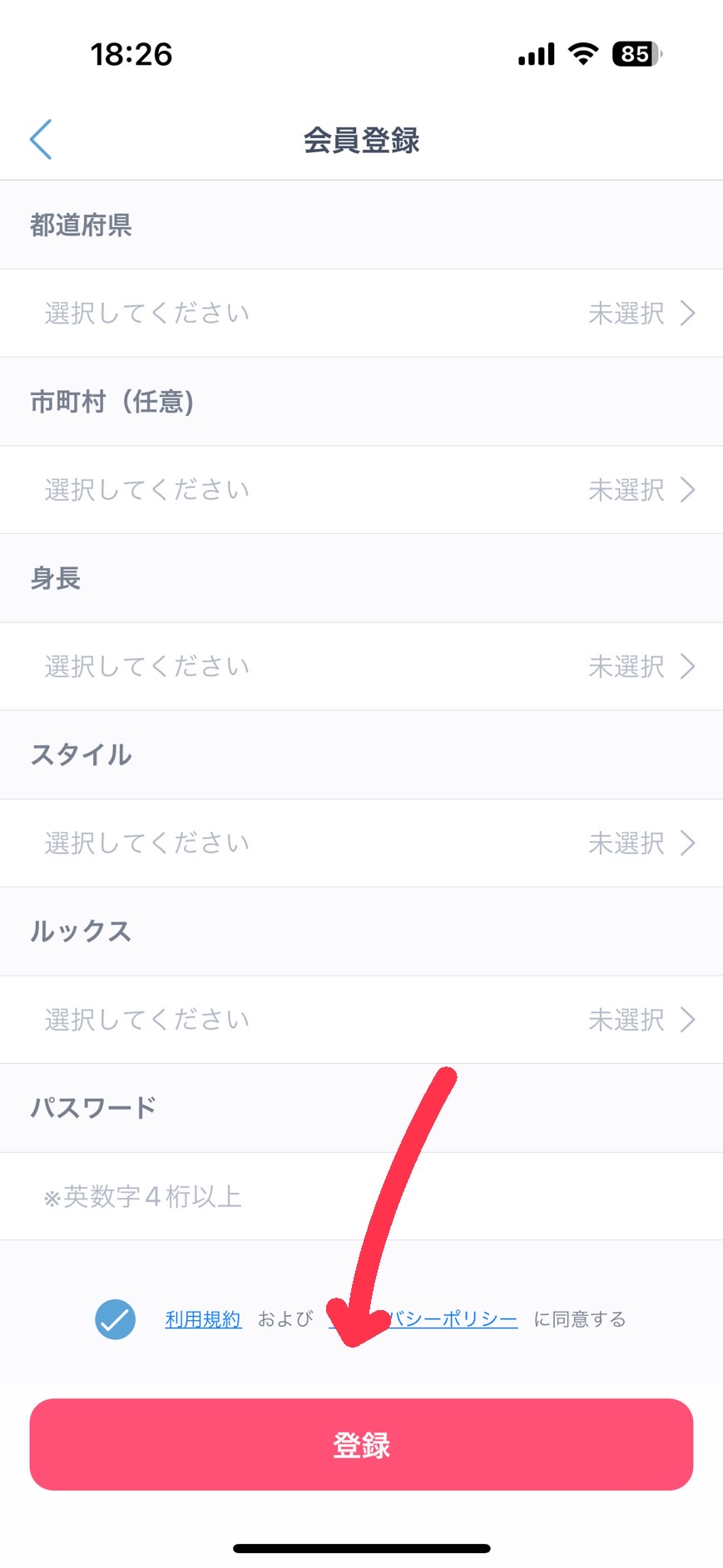Open the 利用規約 terms link
Viewport: 723px width, 1568px height.
click(203, 1318)
